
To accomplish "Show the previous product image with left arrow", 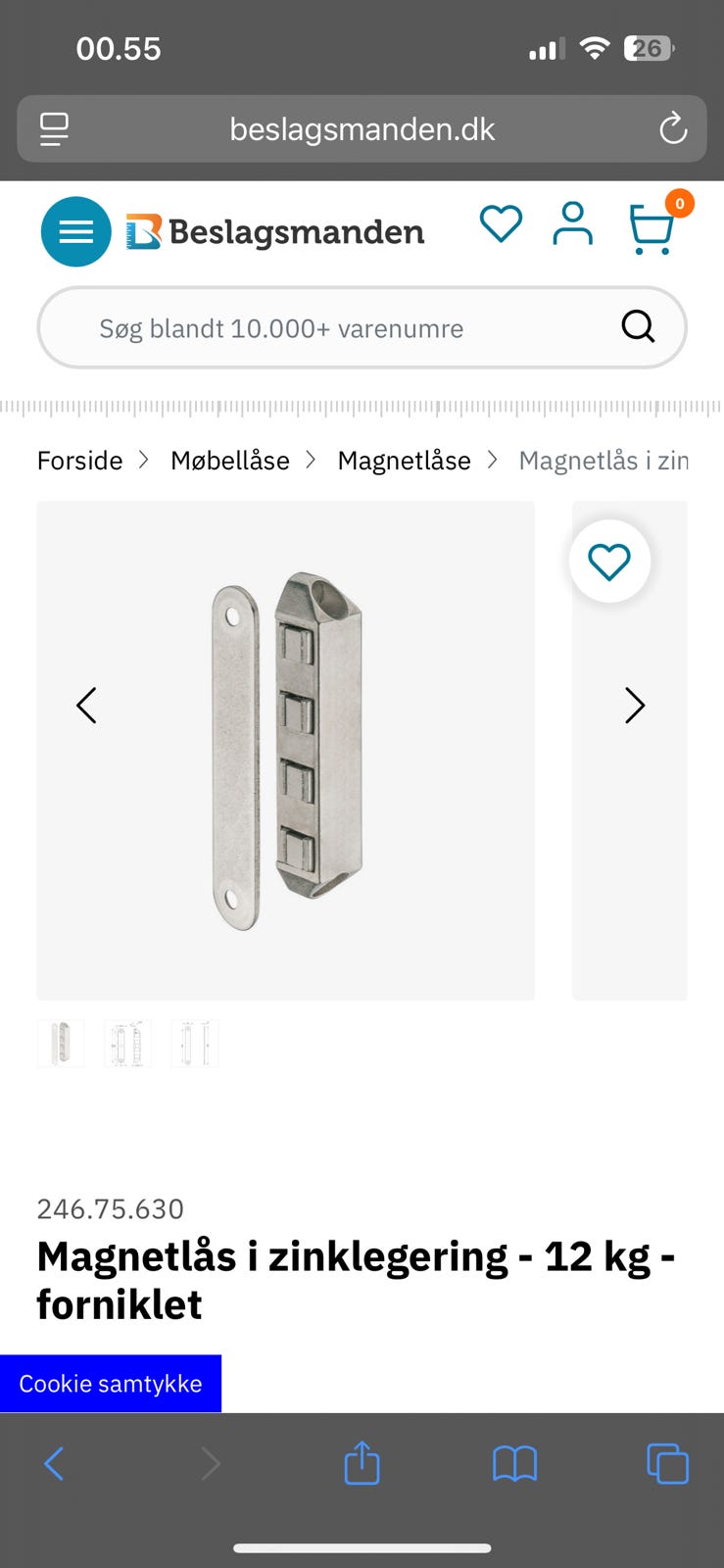I will 86,705.
